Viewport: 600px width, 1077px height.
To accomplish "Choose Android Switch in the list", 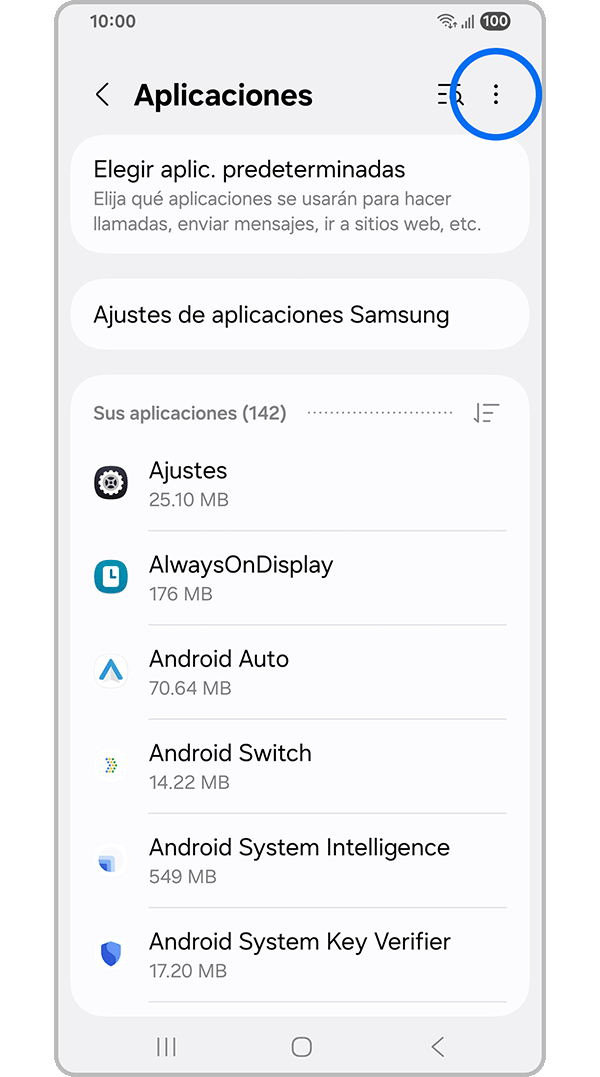I will 299,765.
